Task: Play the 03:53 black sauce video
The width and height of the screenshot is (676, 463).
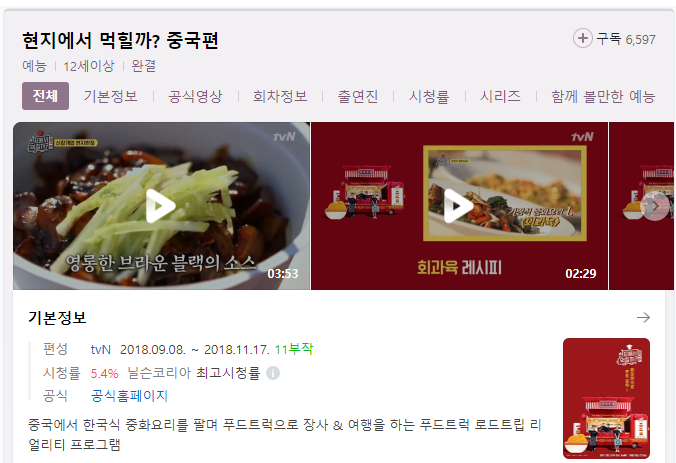Action: click(x=160, y=206)
